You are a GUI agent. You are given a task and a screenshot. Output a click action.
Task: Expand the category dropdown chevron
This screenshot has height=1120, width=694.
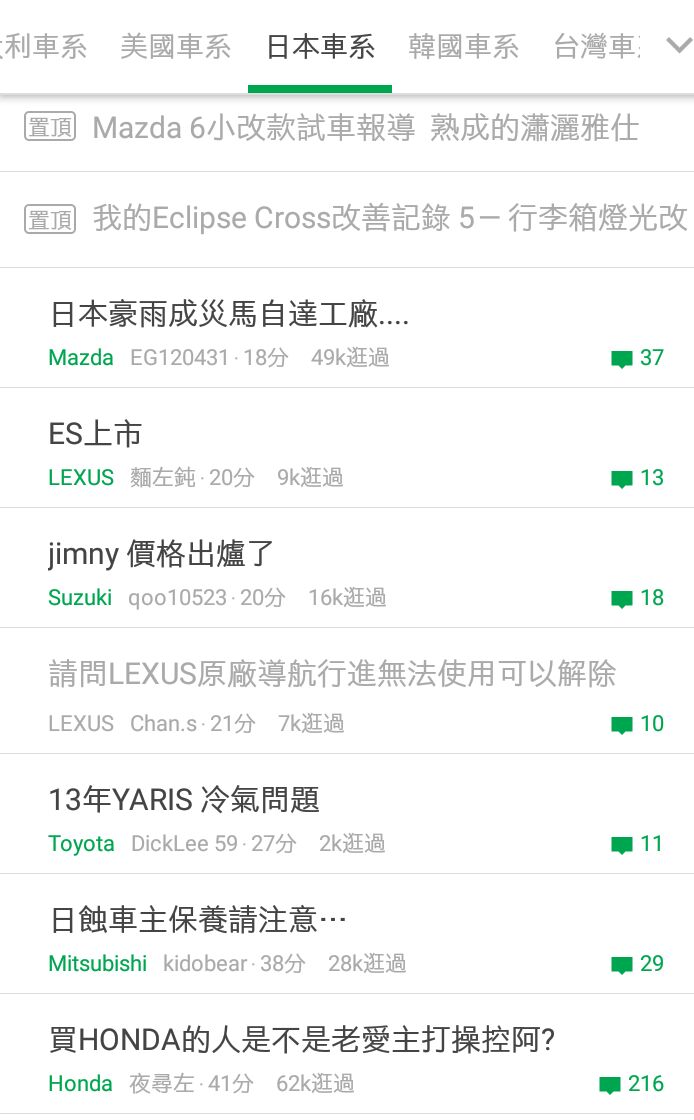(678, 46)
